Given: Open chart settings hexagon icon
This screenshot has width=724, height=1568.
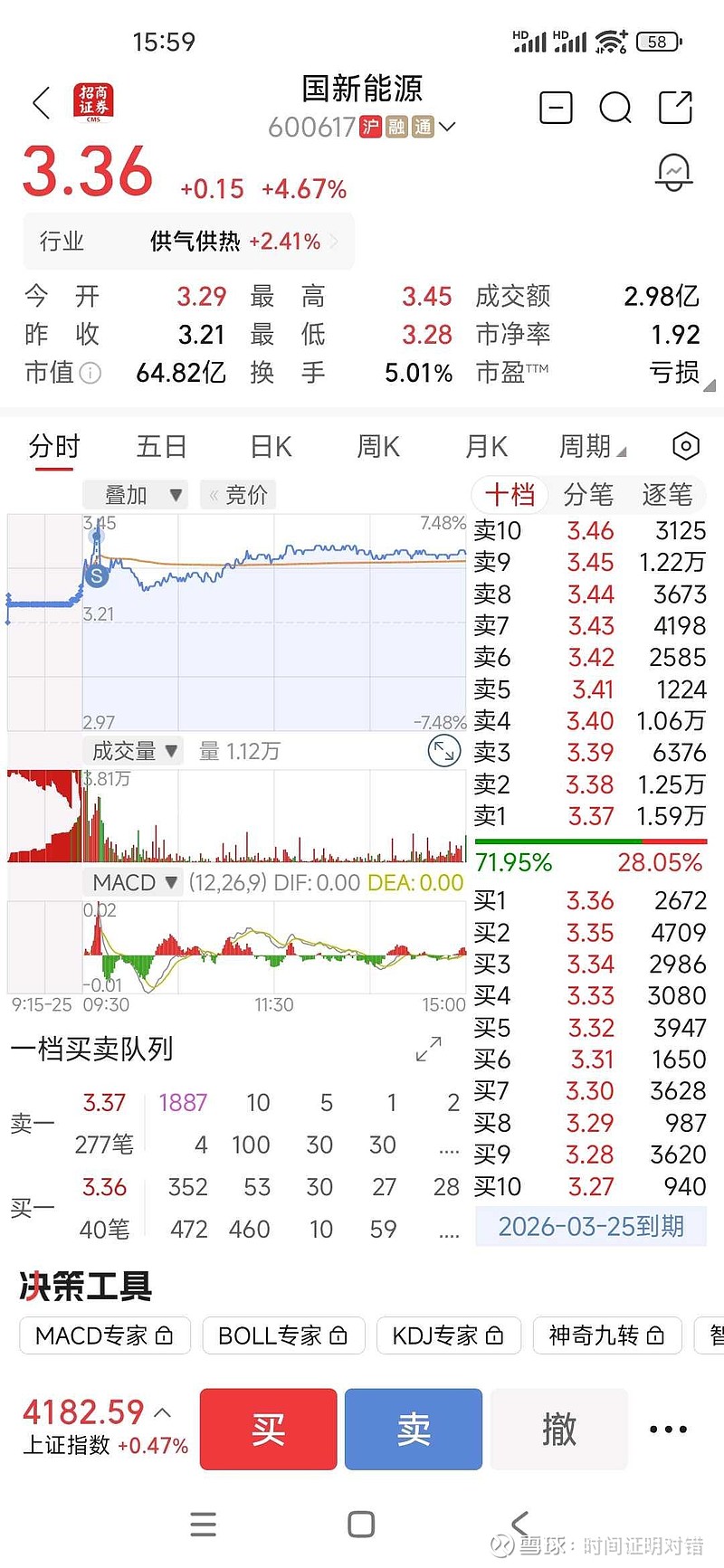Looking at the screenshot, I should 686,446.
